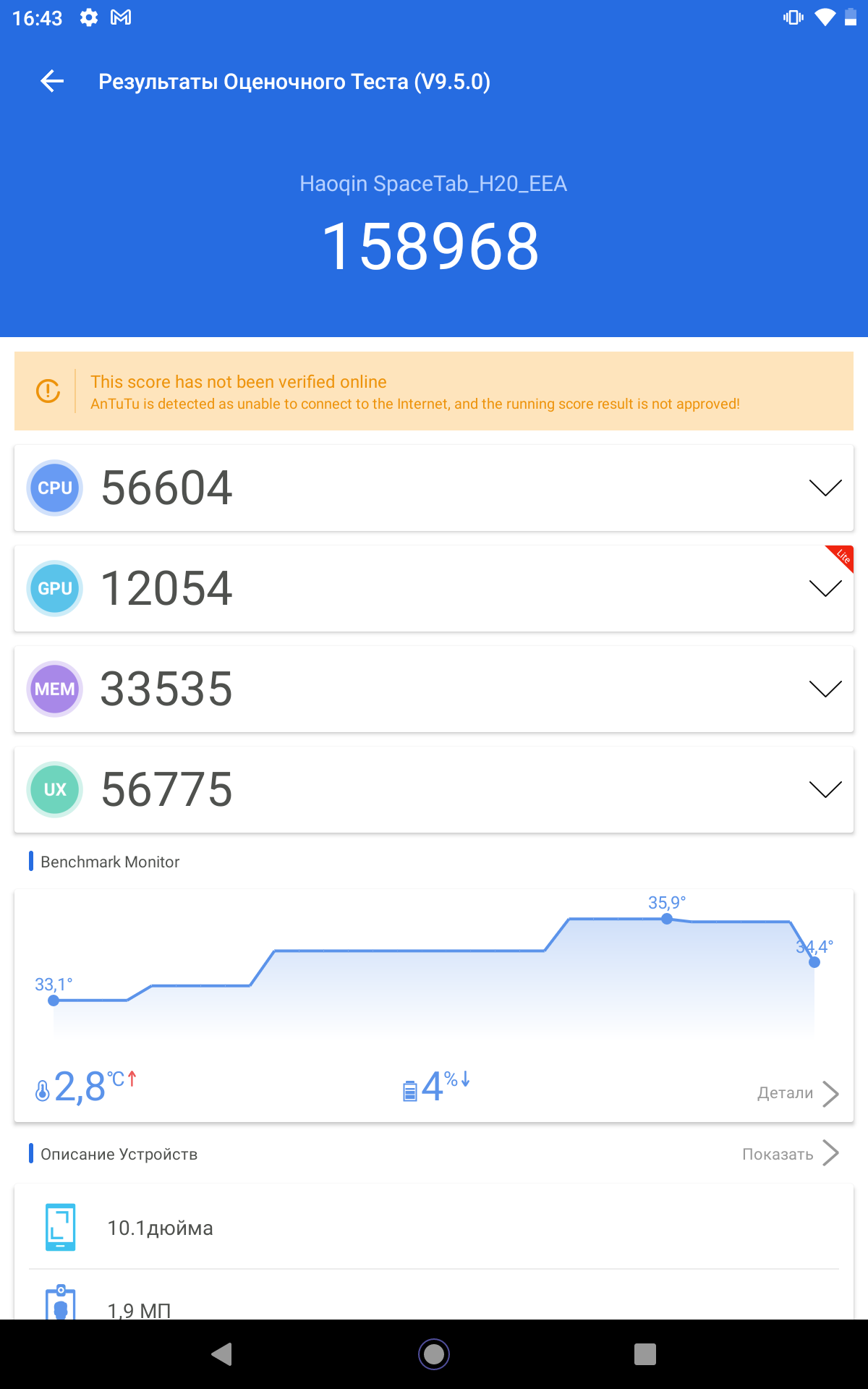Screen dimensions: 868x1389
Task: Open Детали for benchmark monitor
Action: (x=797, y=1093)
